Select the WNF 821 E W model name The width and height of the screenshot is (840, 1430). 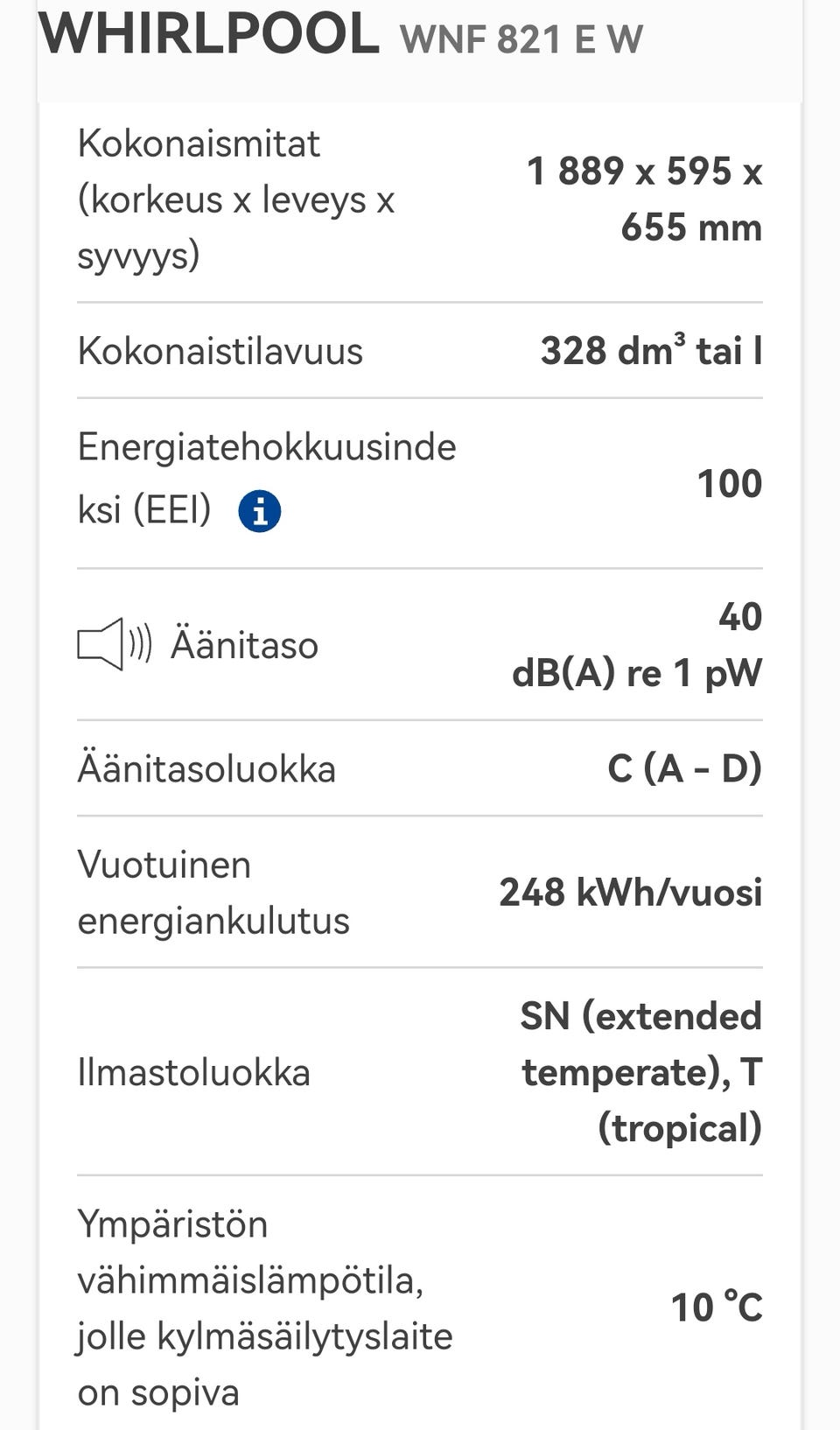point(520,39)
